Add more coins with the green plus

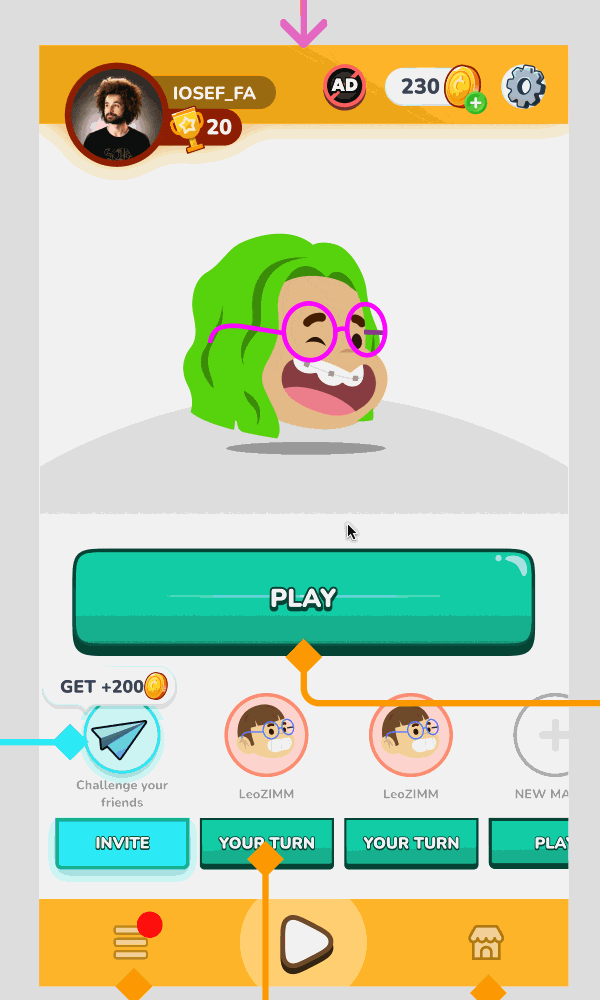[x=476, y=102]
